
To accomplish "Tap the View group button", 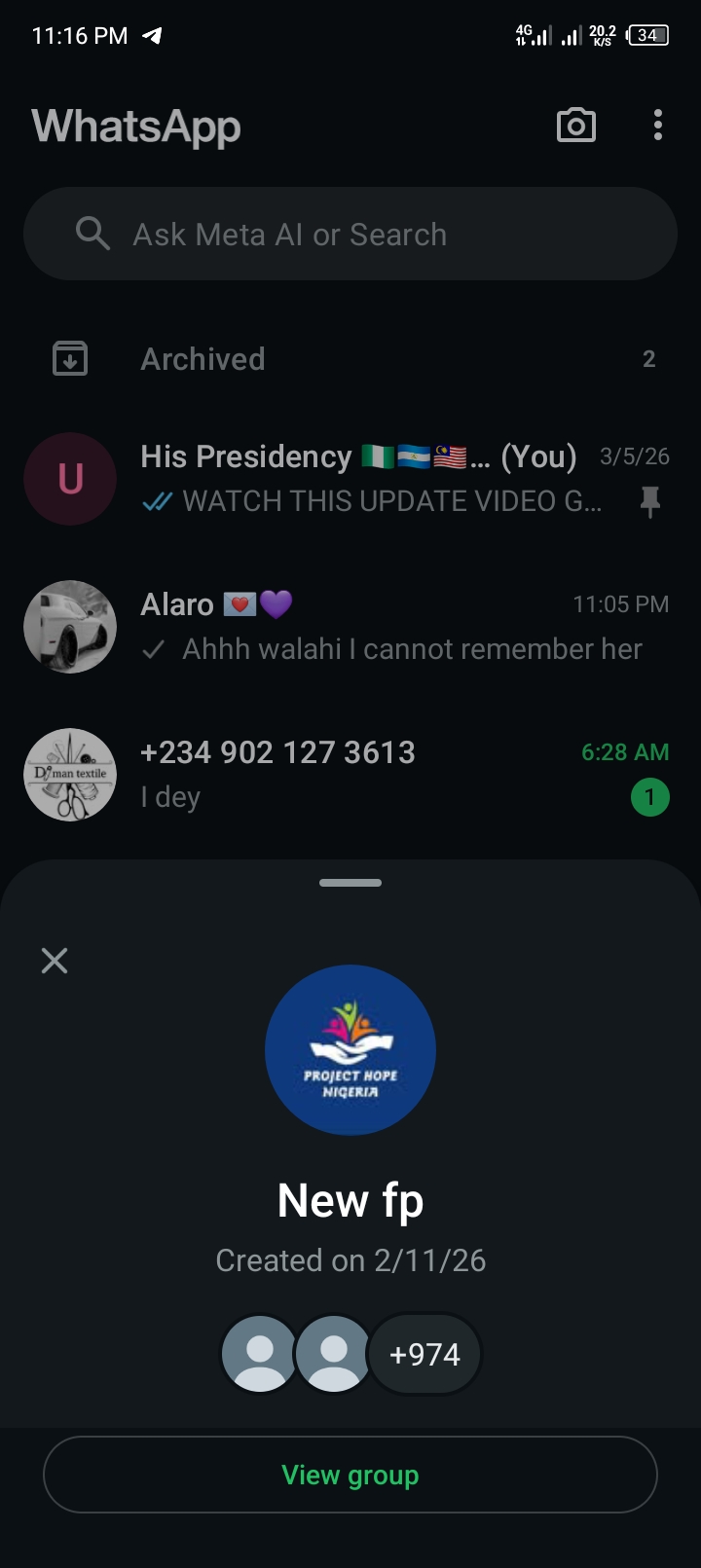I will [350, 1475].
